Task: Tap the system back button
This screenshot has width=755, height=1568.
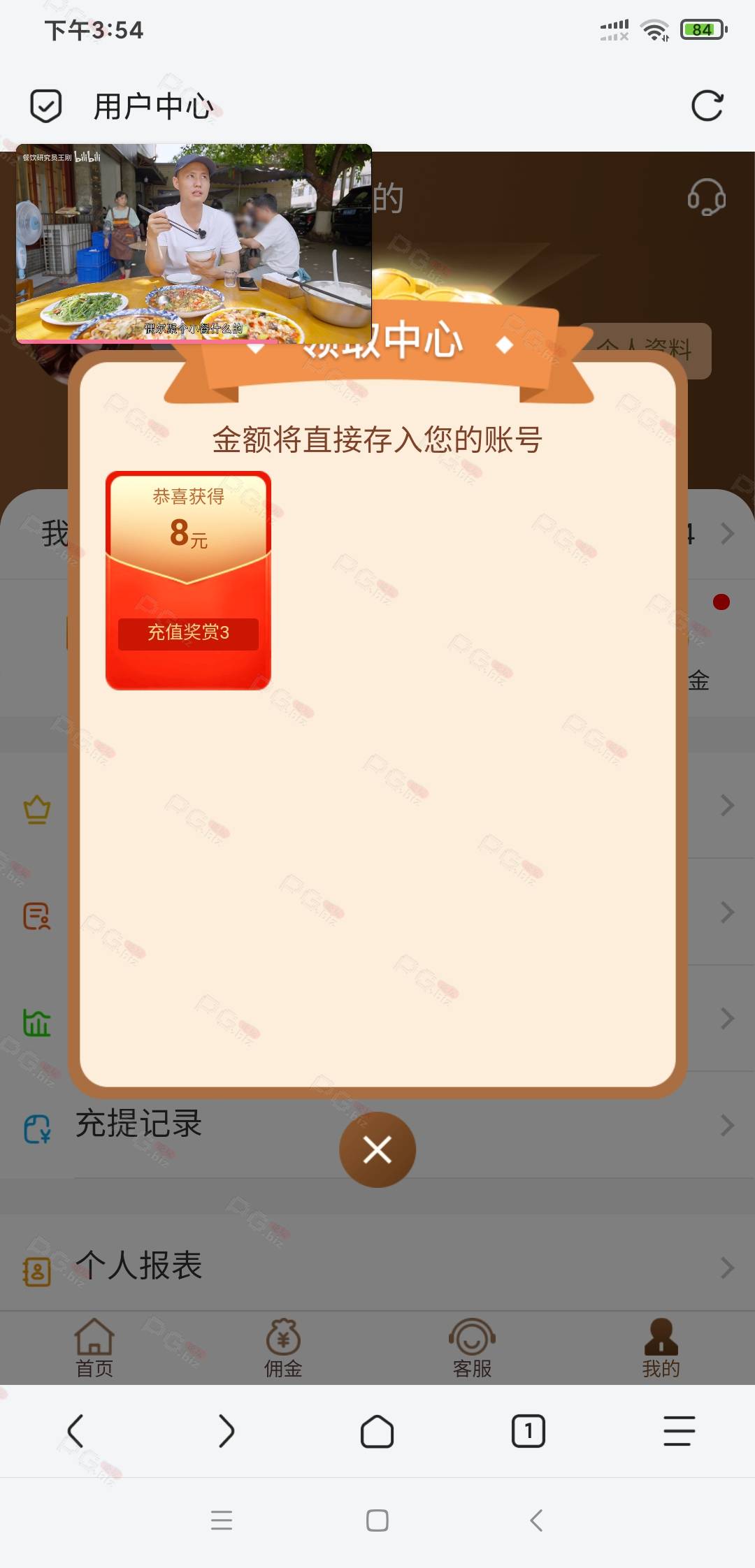Action: [x=536, y=1520]
